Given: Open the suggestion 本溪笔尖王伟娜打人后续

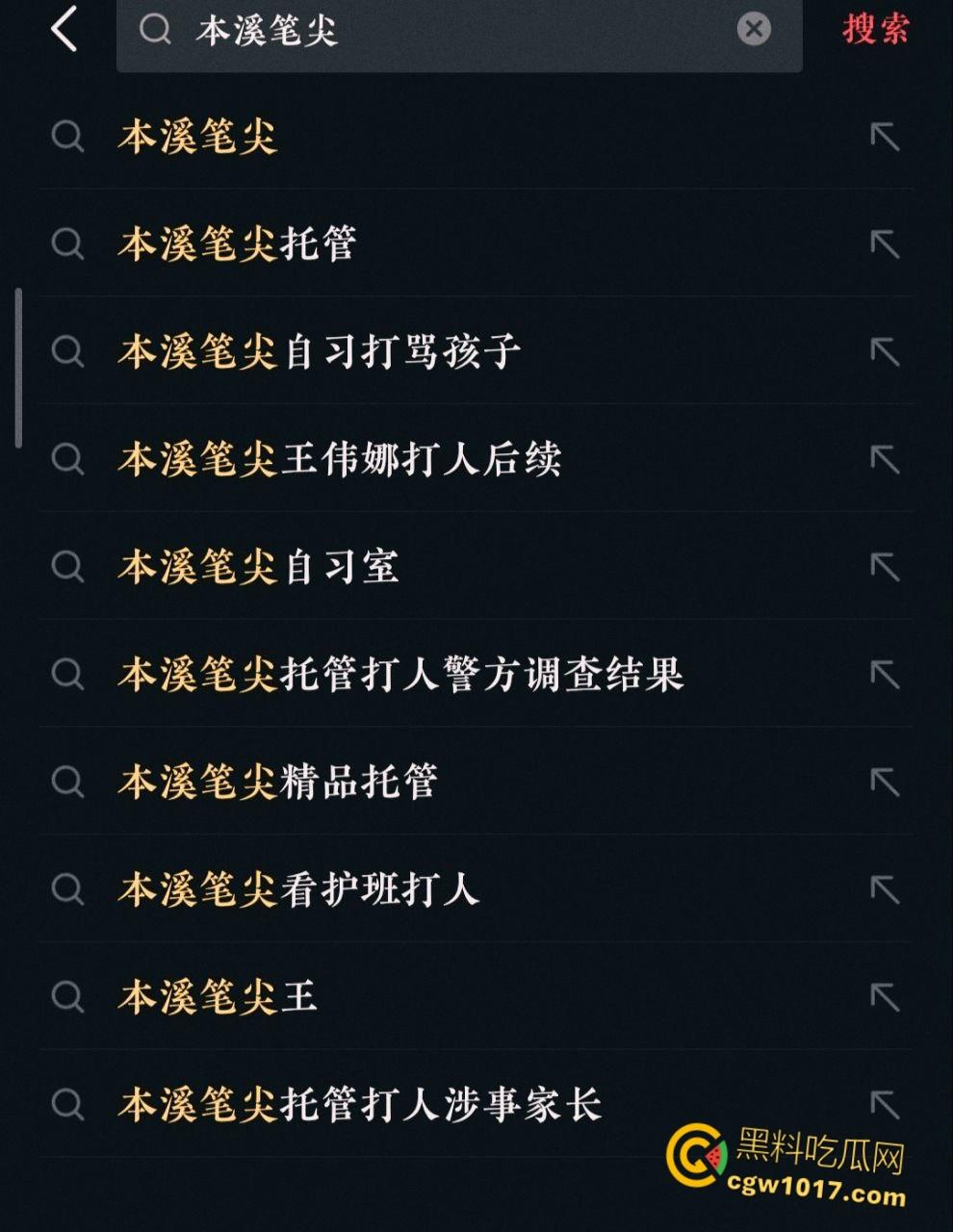Looking at the screenshot, I should (342, 459).
